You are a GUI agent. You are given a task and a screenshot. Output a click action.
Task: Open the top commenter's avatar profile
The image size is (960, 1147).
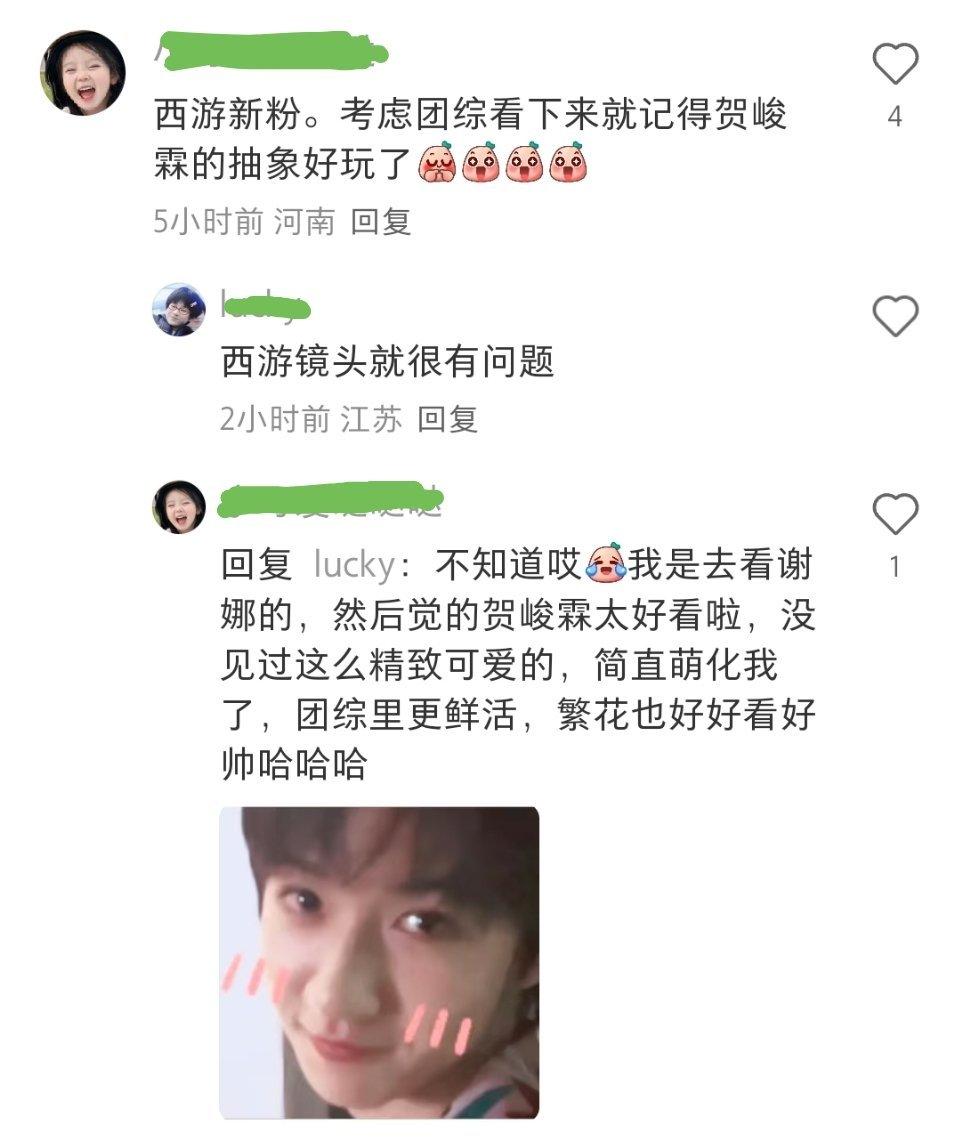(83, 73)
